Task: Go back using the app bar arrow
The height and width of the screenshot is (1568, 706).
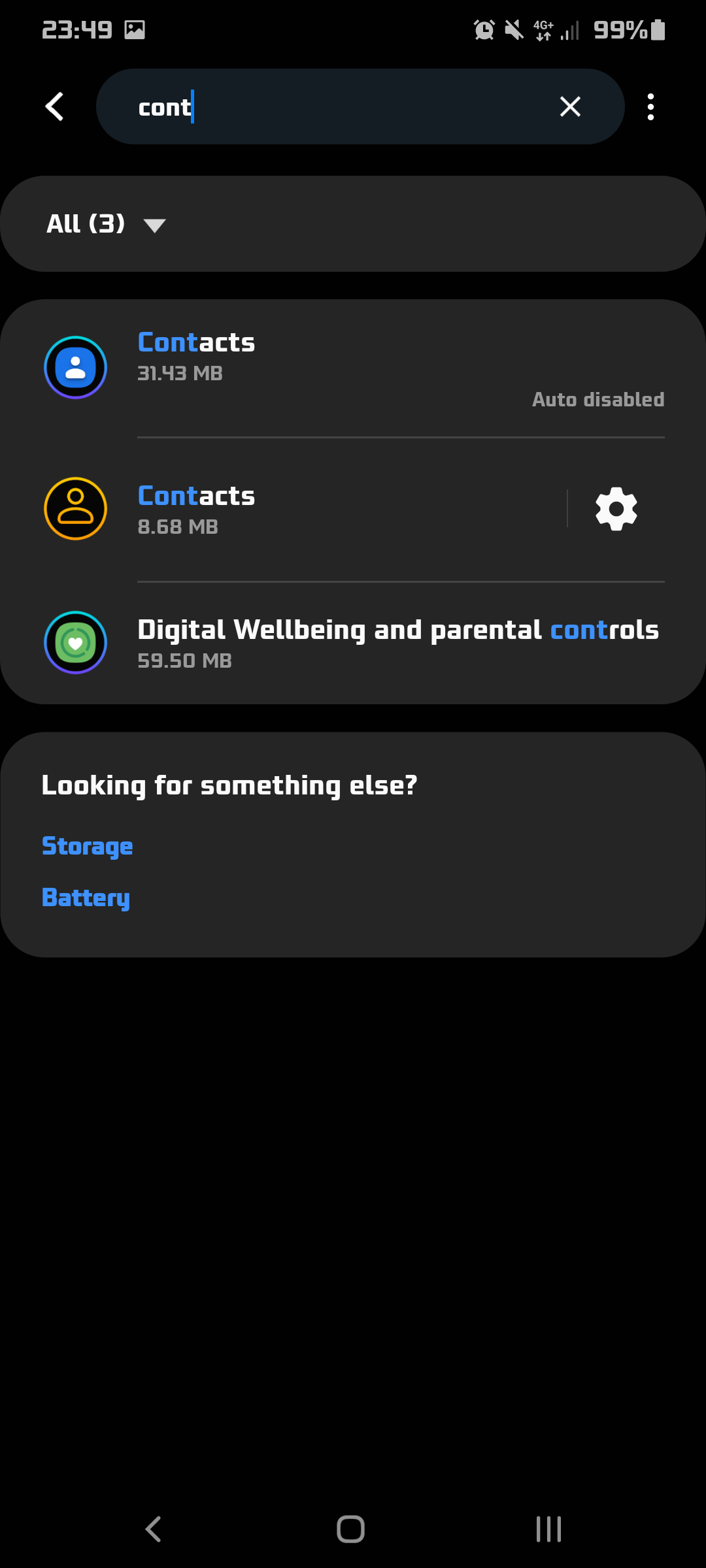Action: click(x=54, y=106)
